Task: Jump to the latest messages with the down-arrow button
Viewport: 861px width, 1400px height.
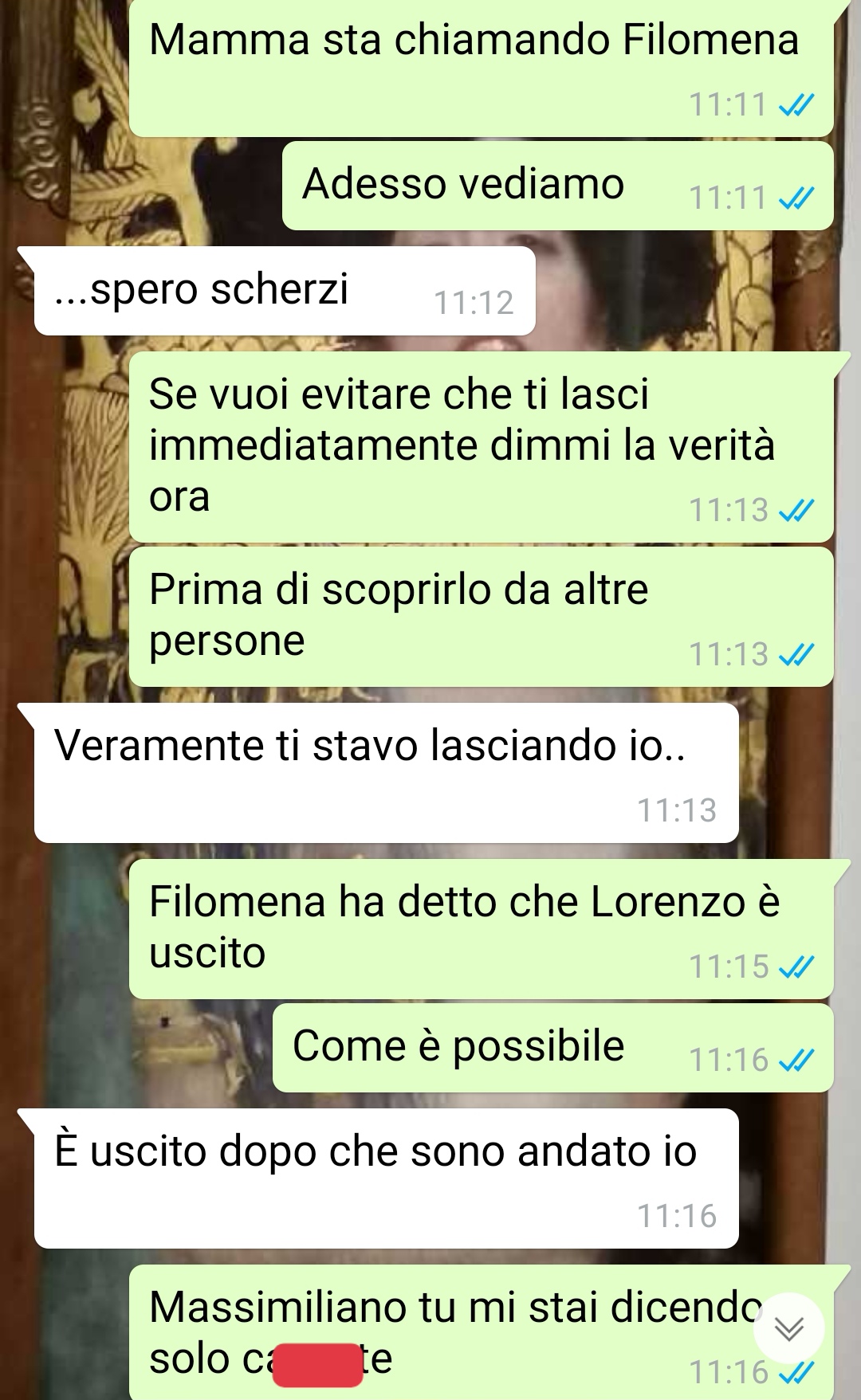Action: coord(788,1327)
